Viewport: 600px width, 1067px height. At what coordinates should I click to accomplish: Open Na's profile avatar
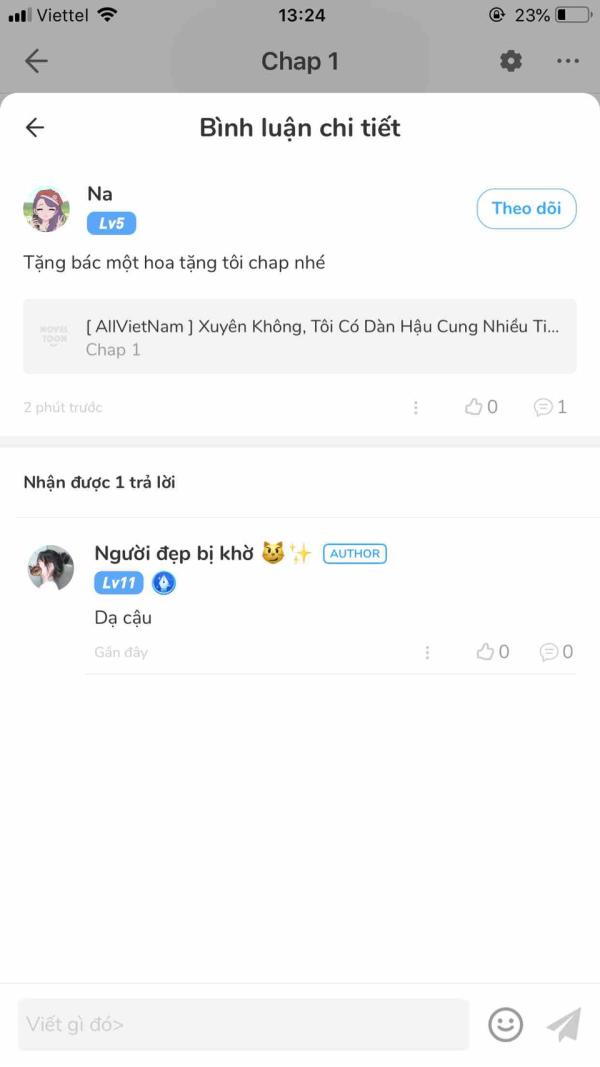click(46, 209)
